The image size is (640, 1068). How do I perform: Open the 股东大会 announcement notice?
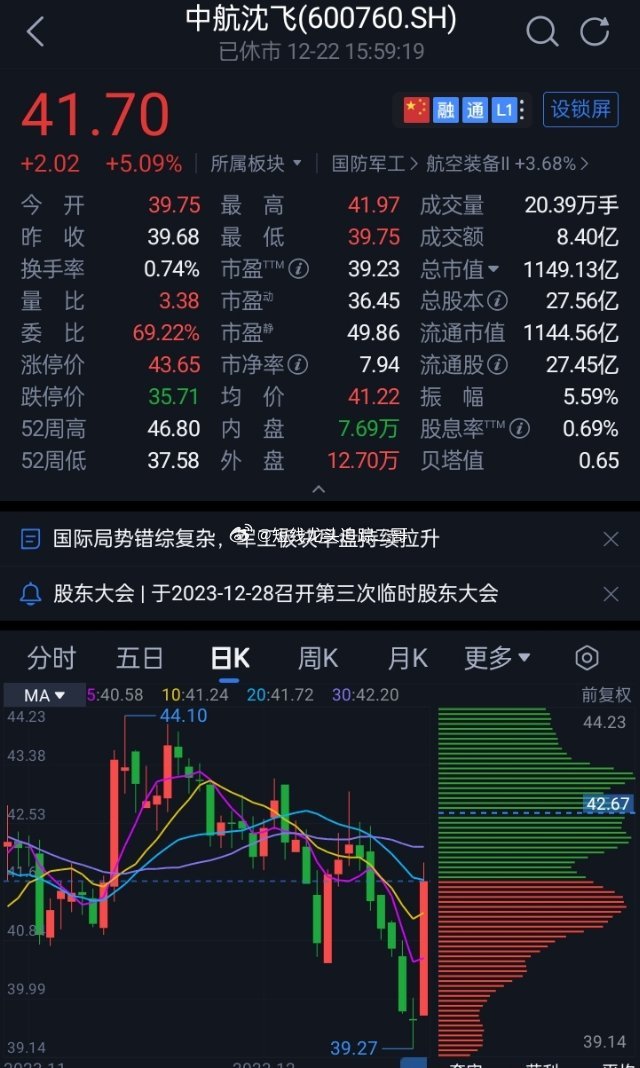tap(275, 593)
